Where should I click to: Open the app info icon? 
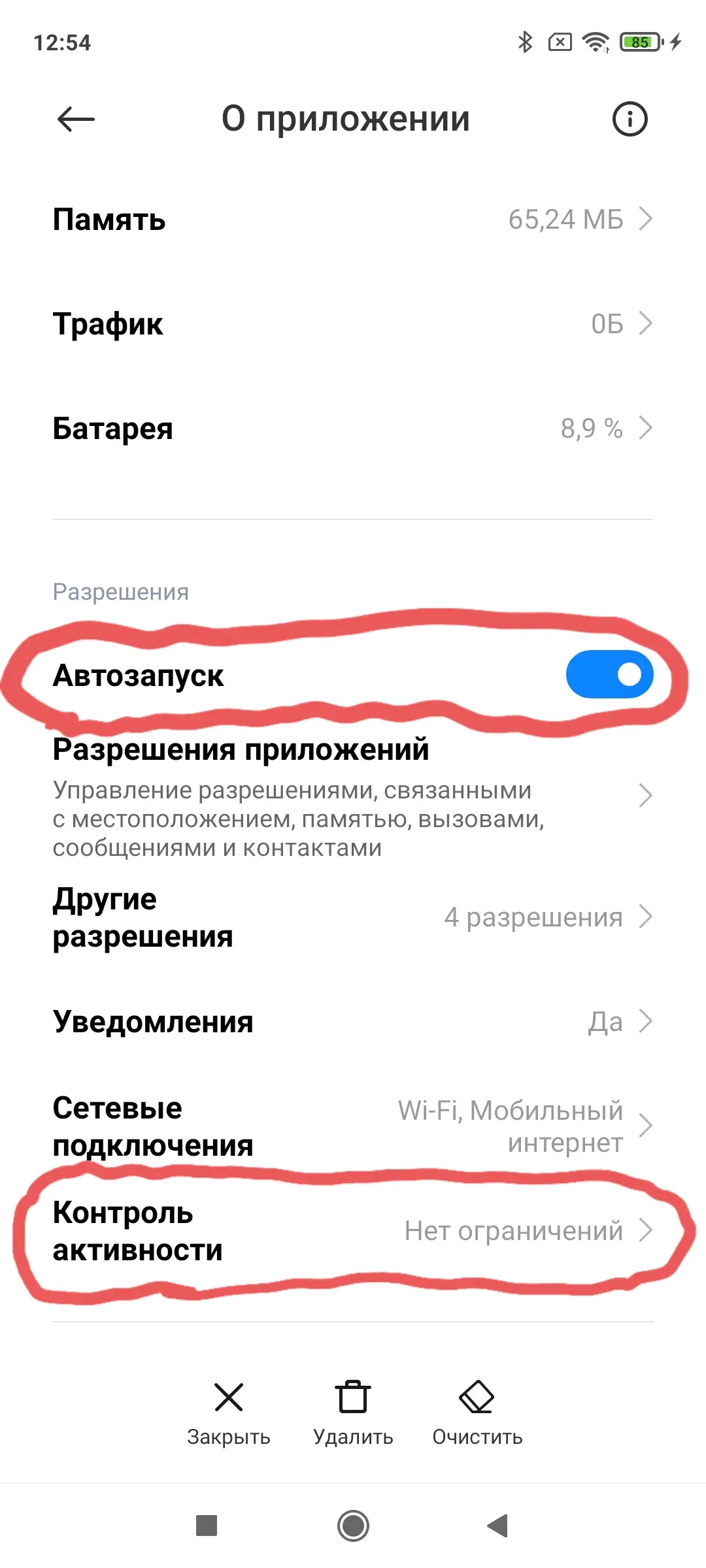click(x=630, y=119)
